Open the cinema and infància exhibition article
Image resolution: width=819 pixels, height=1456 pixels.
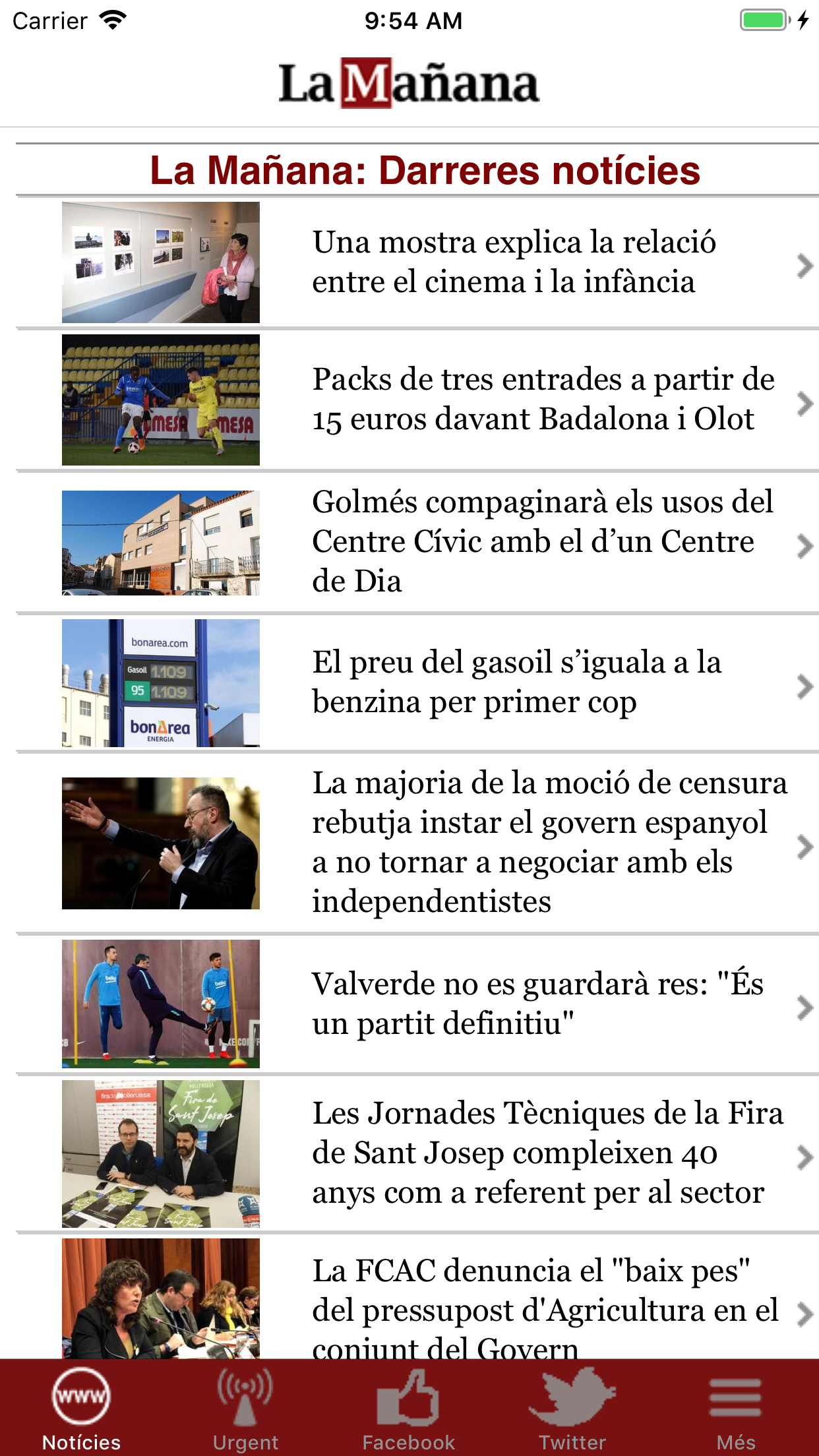tap(514, 262)
